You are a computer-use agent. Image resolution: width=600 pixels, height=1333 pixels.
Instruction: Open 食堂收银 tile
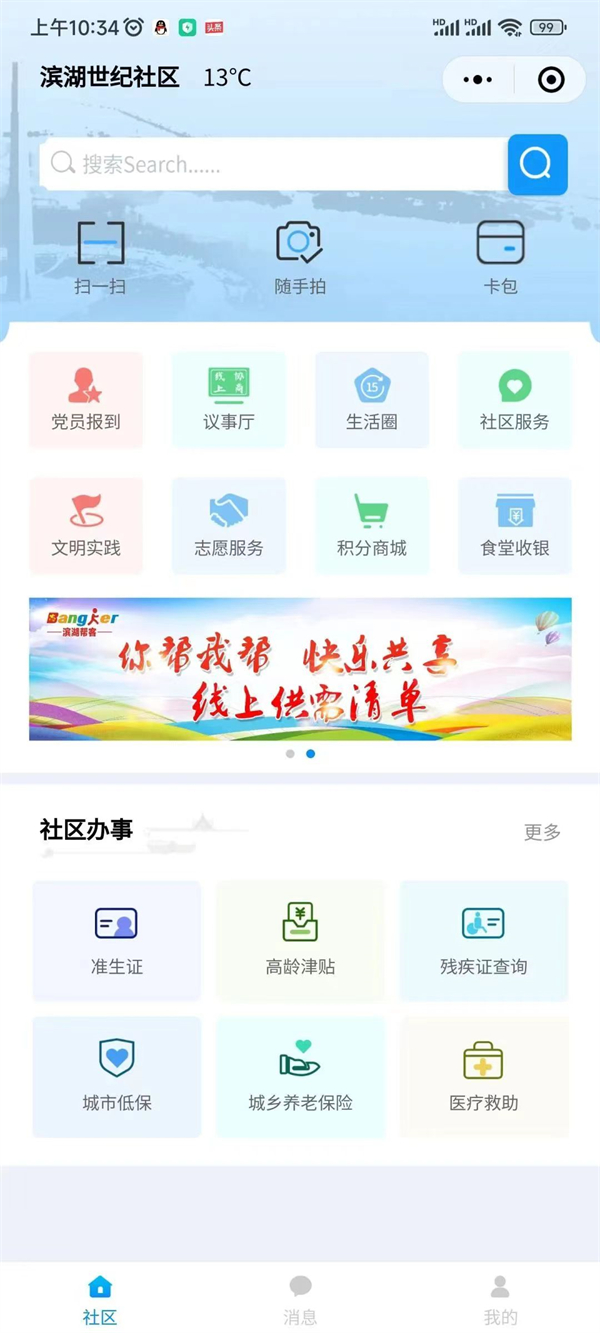tap(515, 526)
